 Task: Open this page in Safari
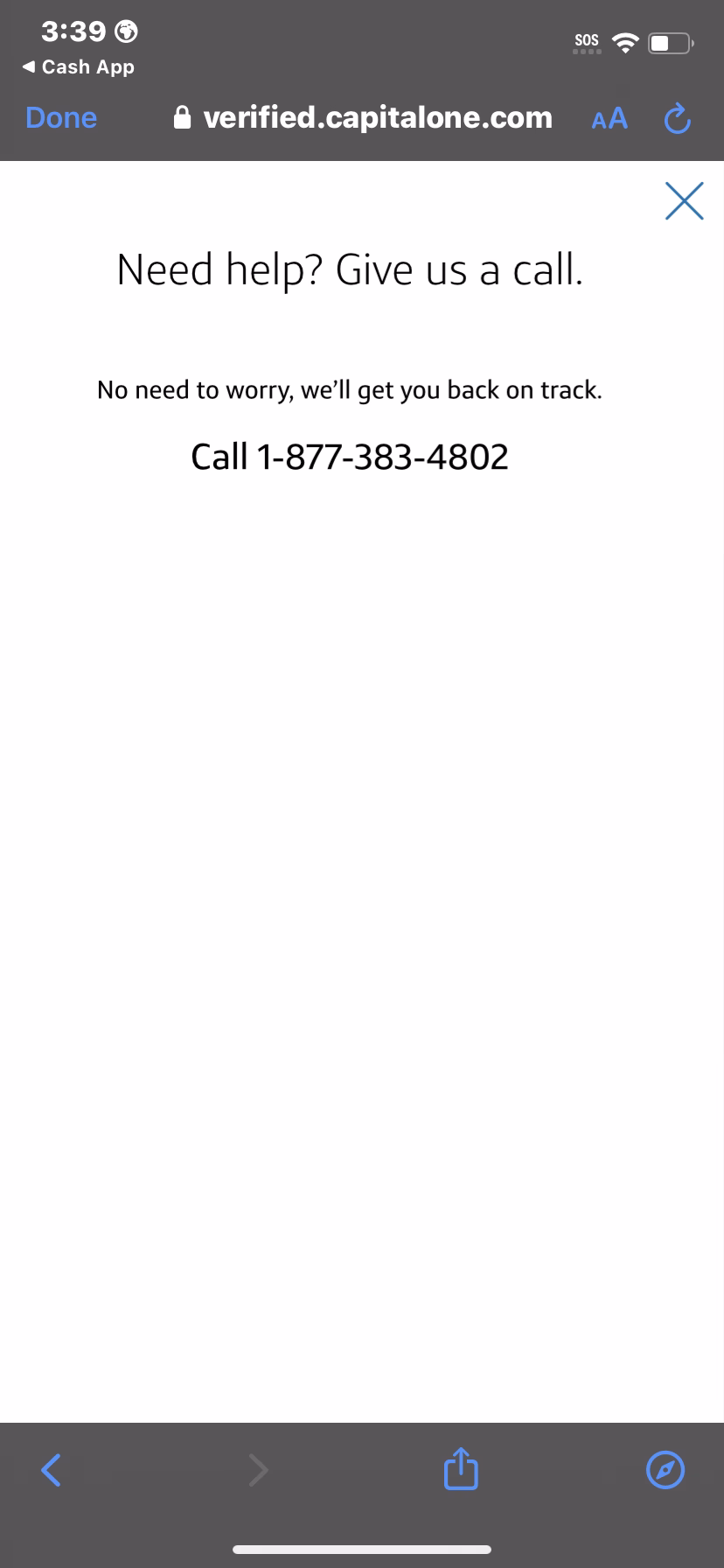click(665, 1470)
